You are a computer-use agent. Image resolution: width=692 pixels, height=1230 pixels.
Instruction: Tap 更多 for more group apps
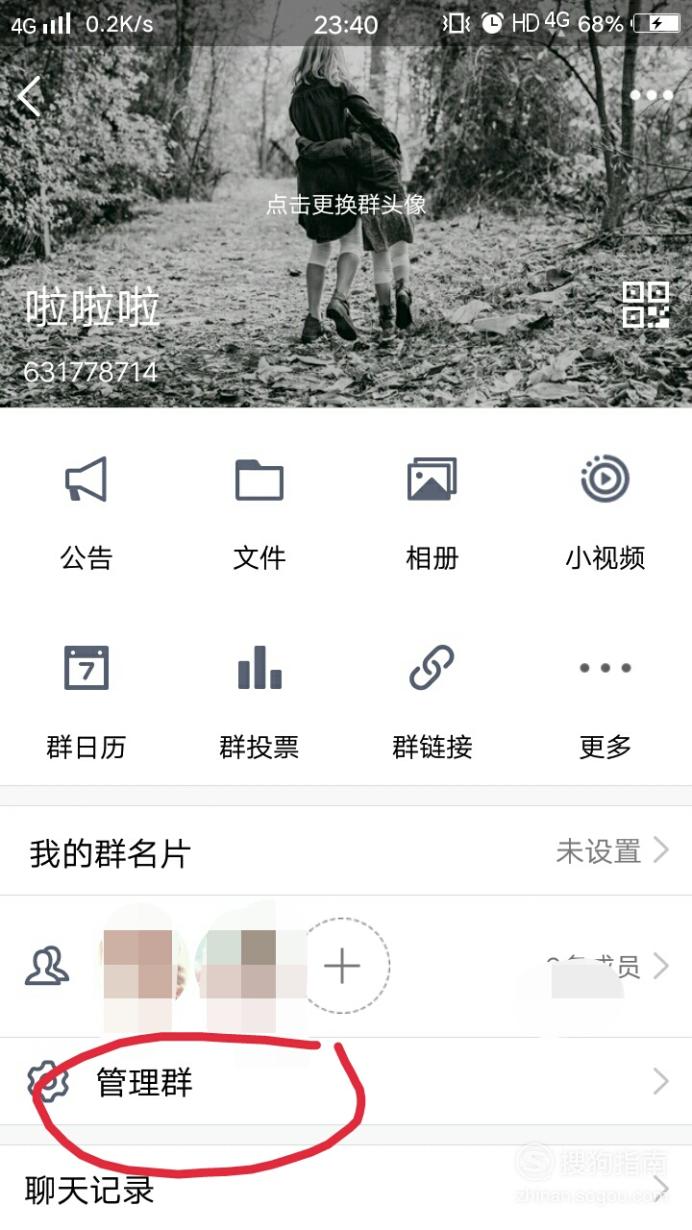(605, 702)
